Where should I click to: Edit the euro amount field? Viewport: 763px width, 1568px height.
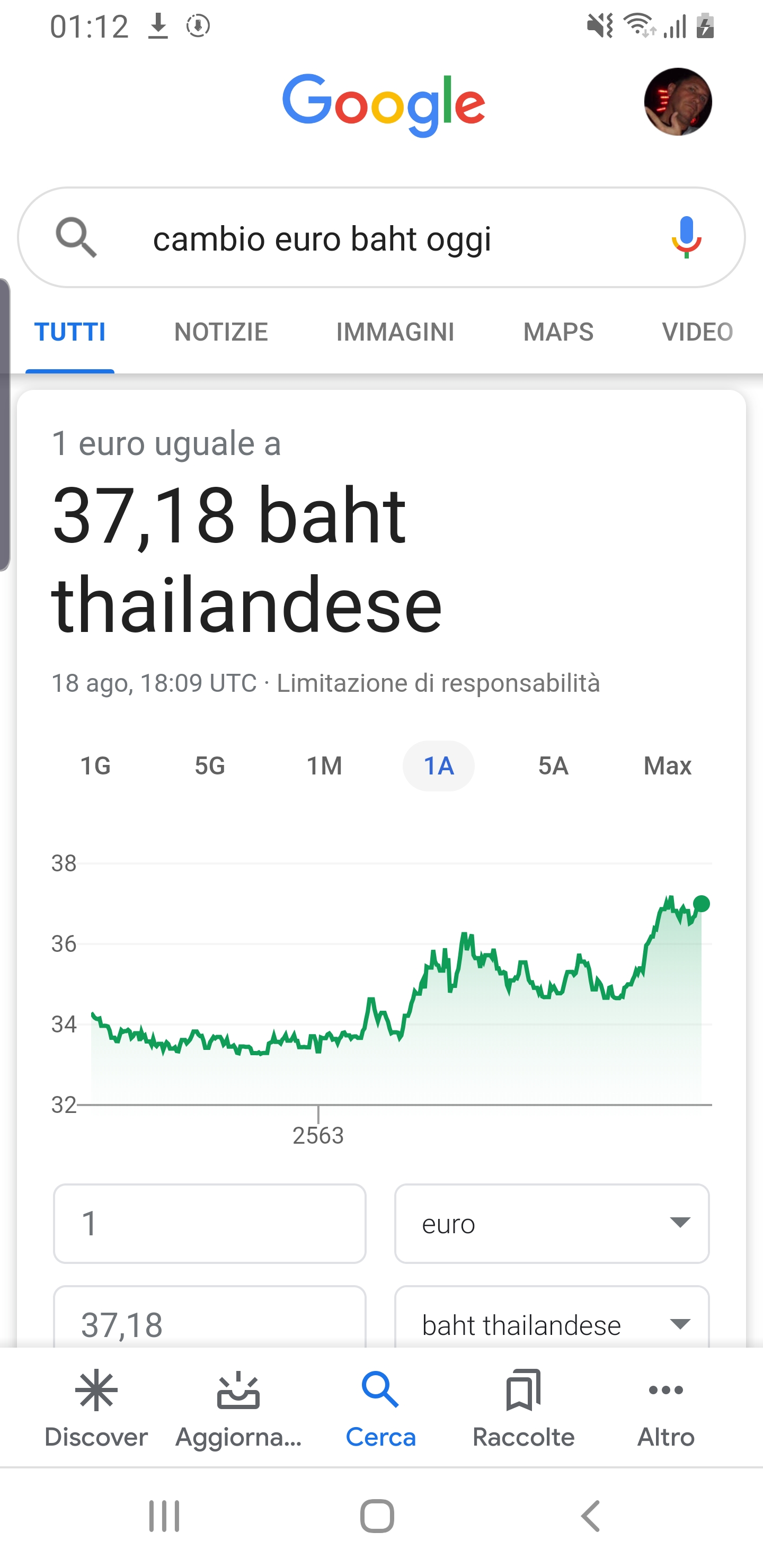(x=209, y=1224)
